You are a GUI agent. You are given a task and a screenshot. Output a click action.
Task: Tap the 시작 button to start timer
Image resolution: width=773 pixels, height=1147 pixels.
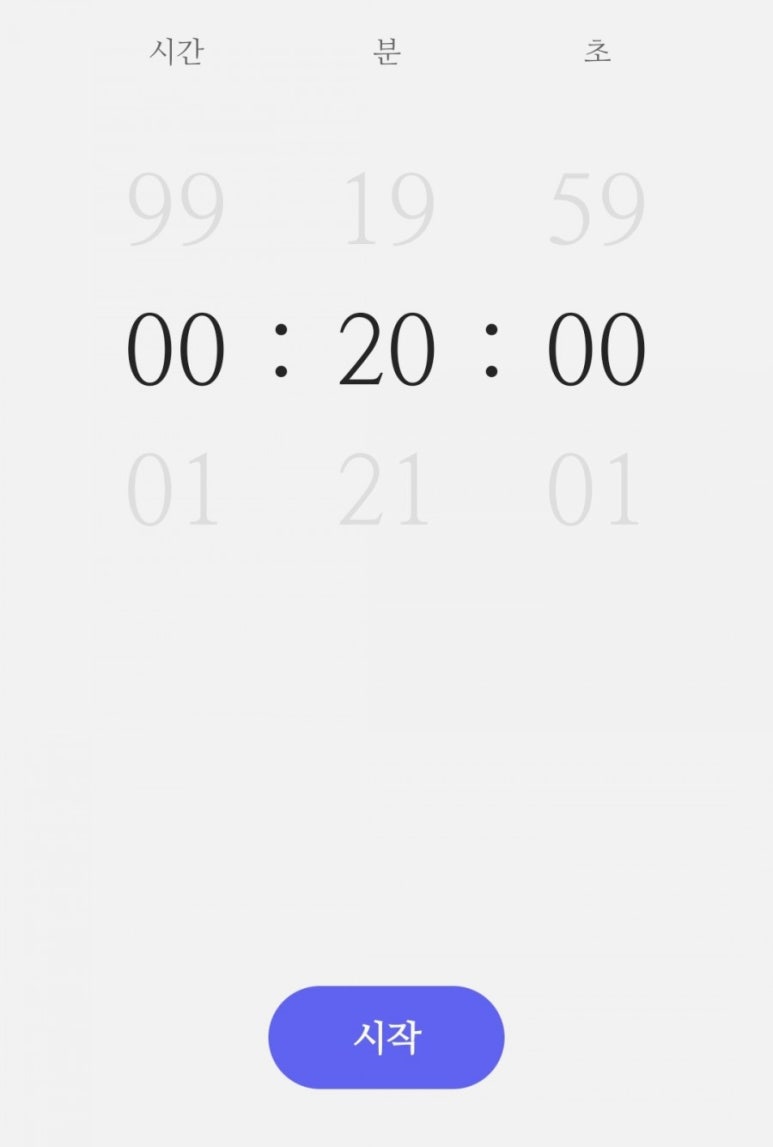[x=386, y=1037]
